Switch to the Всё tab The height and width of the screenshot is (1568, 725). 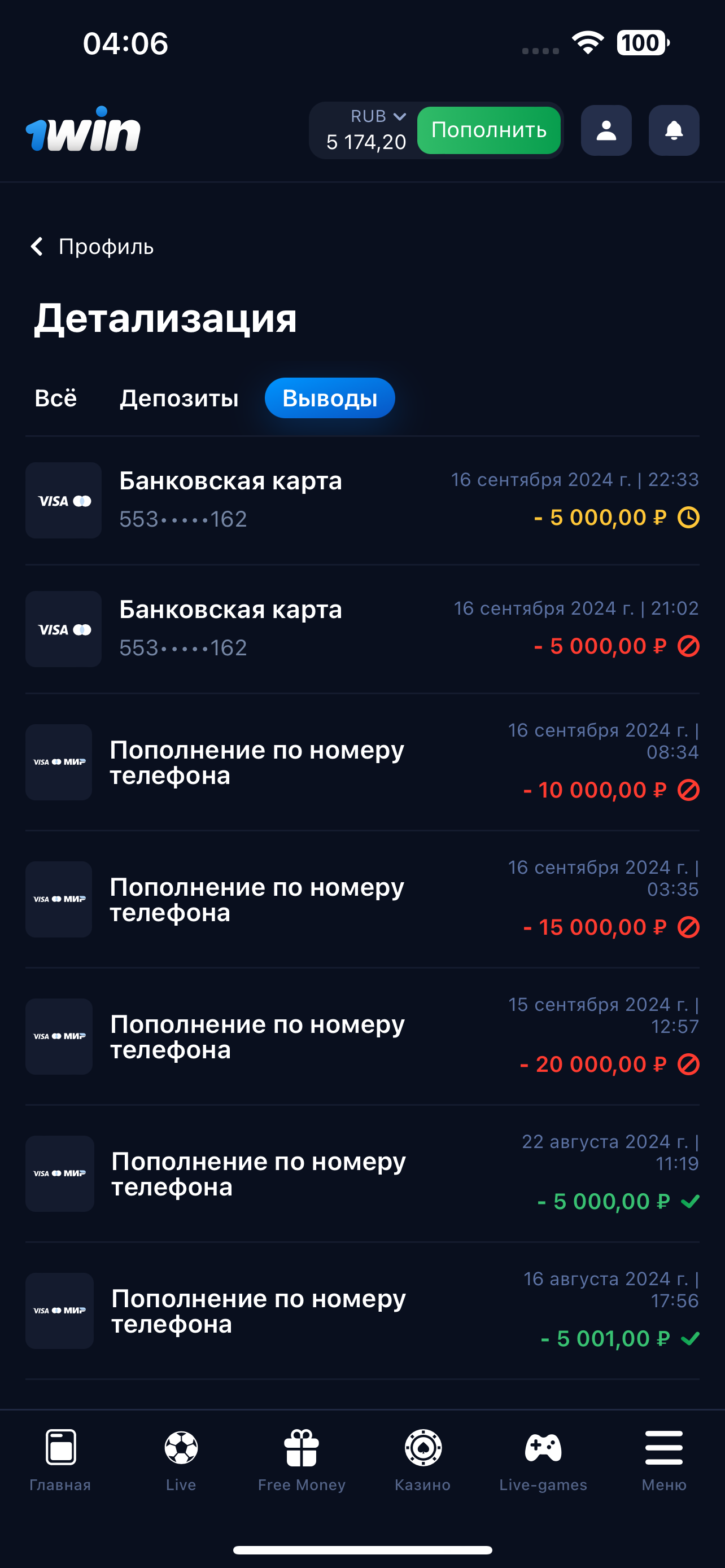[55, 398]
